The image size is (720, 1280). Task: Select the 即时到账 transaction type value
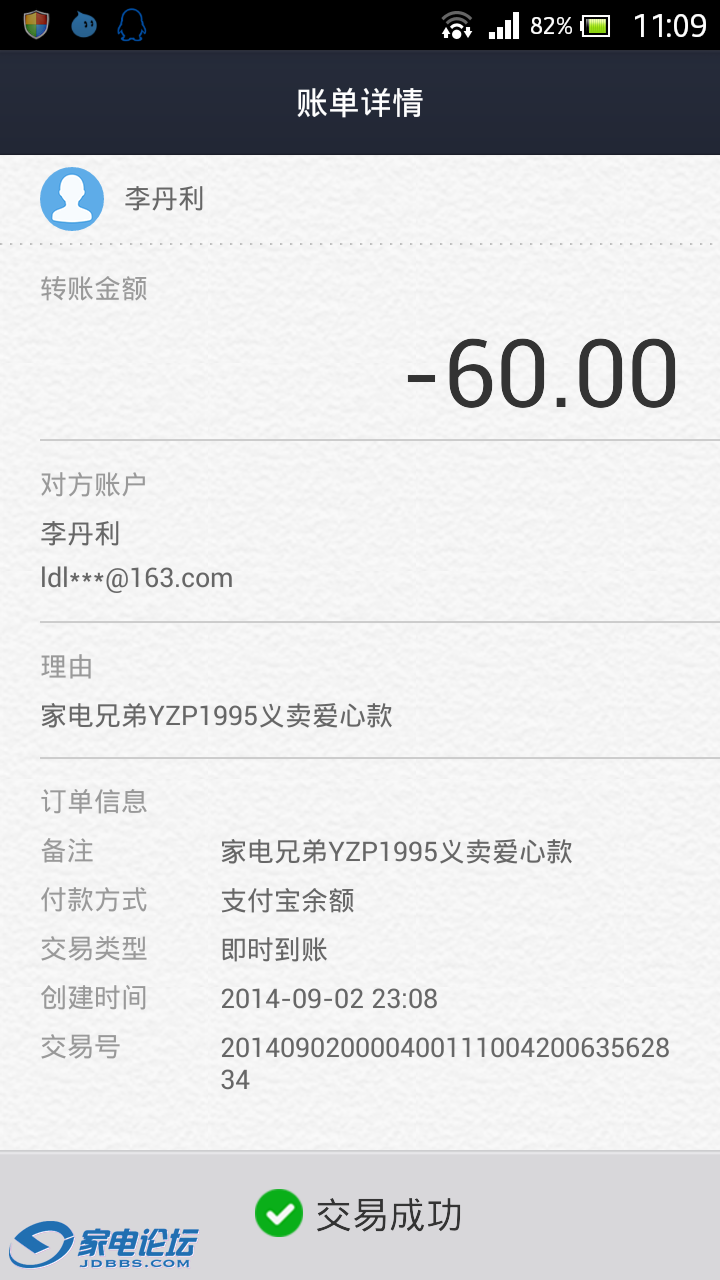273,949
